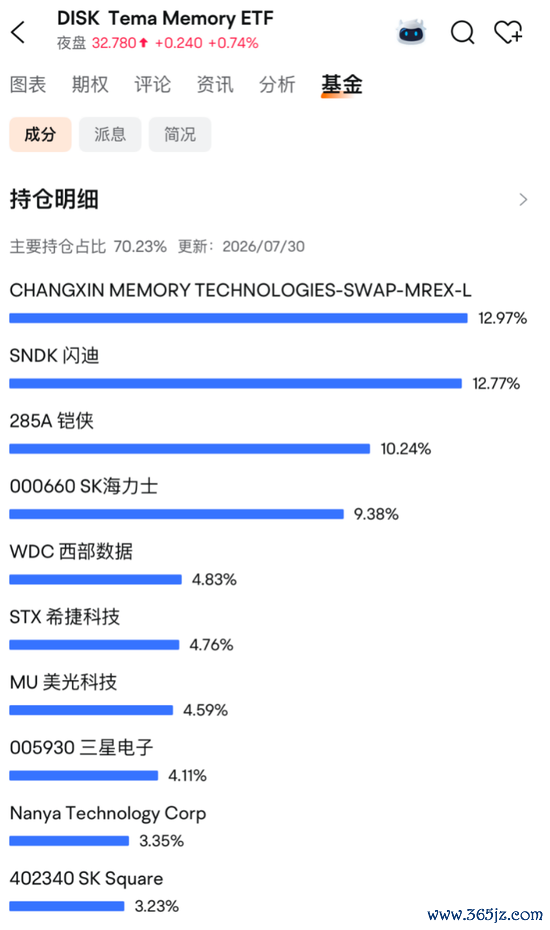The image size is (550, 930).
Task: Open the robot AI assistant icon
Action: tap(411, 32)
